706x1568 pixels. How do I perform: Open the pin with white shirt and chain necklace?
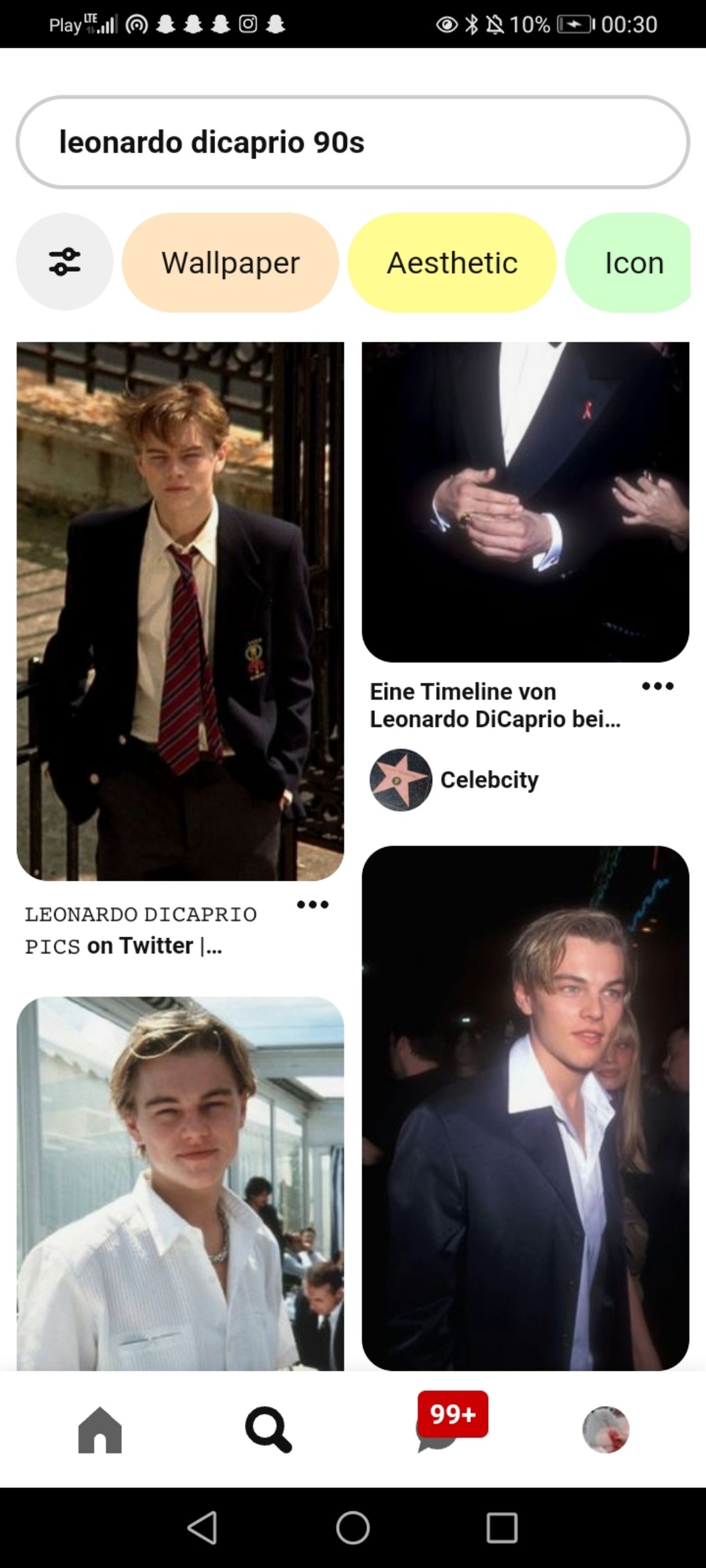tap(180, 1182)
